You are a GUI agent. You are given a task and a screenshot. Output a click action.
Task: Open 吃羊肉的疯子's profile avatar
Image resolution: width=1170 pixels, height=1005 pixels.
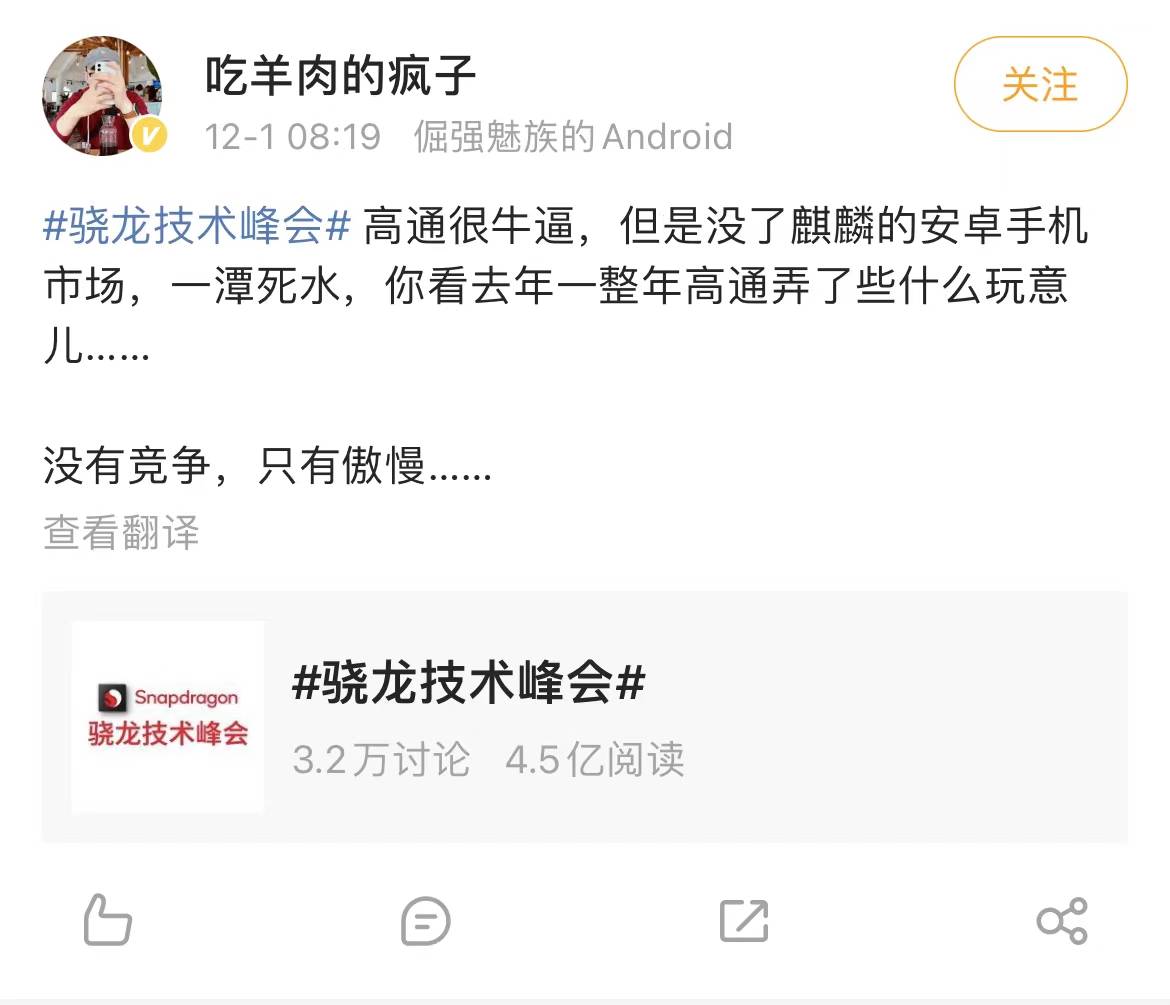click(102, 96)
